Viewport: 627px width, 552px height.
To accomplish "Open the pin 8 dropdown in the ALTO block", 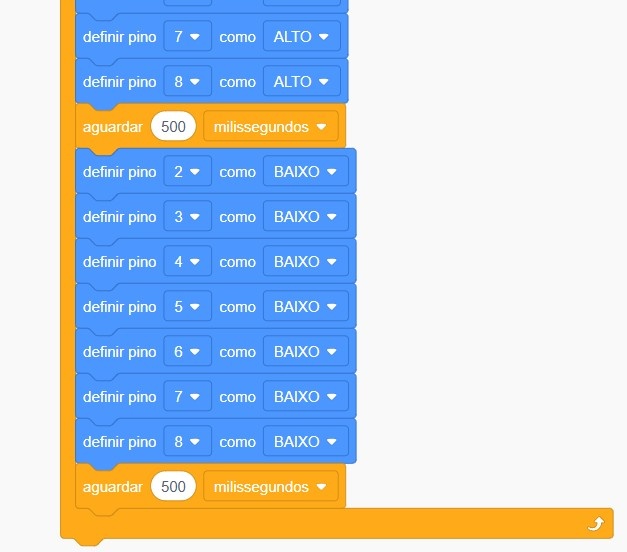I will tap(187, 82).
